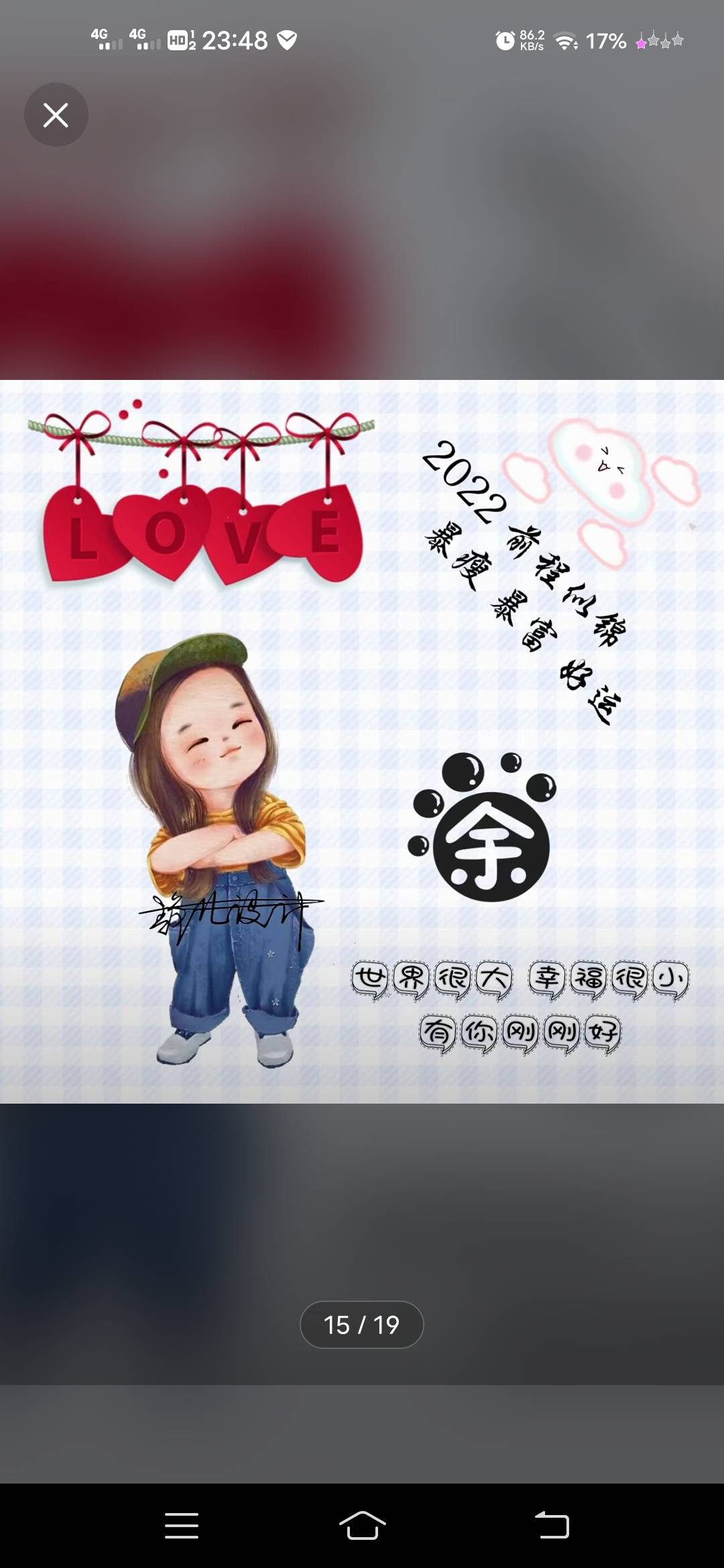Close the image viewer
The image size is (724, 1568).
pyautogui.click(x=56, y=115)
